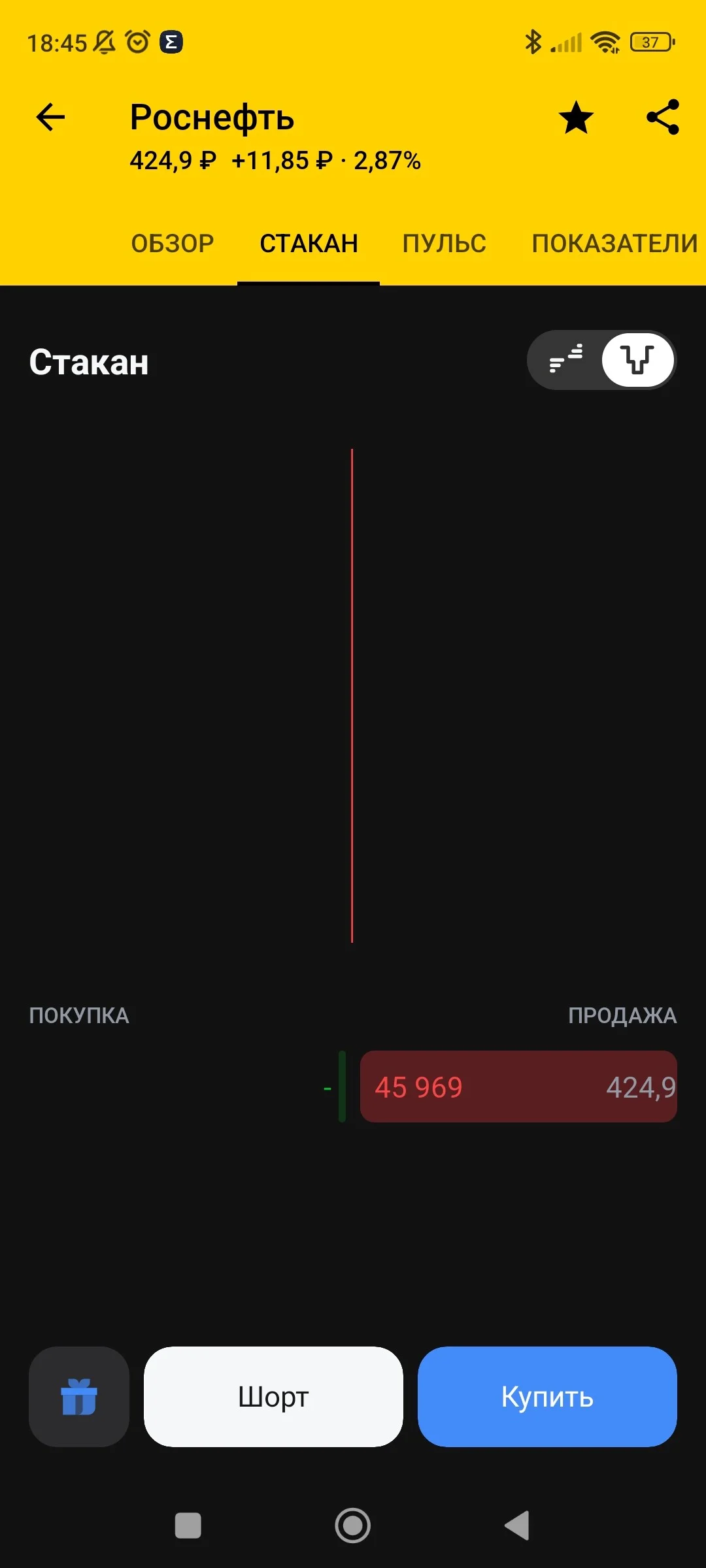Image resolution: width=706 pixels, height=1568 pixels.
Task: Go back using the top-left arrow
Action: click(50, 118)
